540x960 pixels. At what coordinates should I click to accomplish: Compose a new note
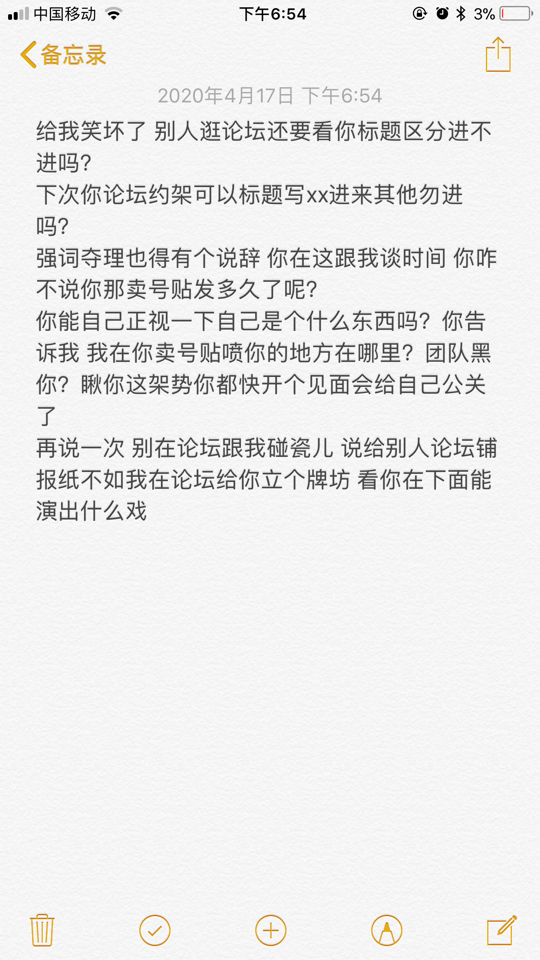coord(502,930)
